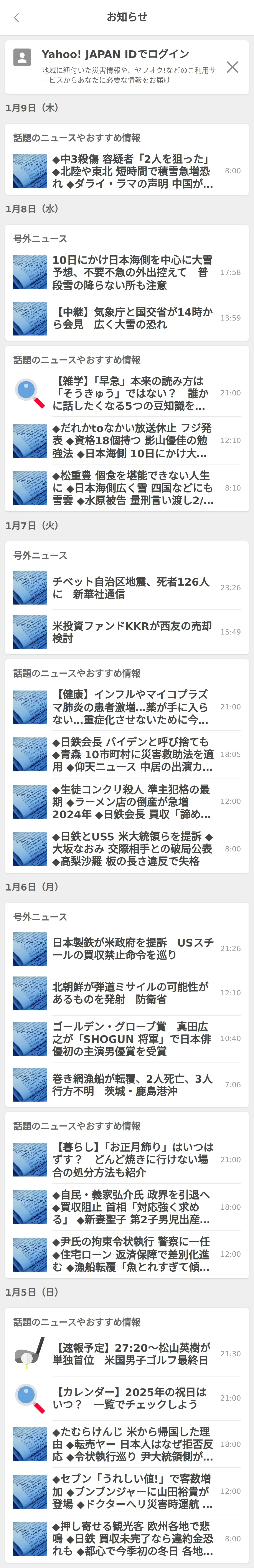Open 【中継】気象庁と国交省 会見 news
The image size is (254, 1568).
coord(132,318)
